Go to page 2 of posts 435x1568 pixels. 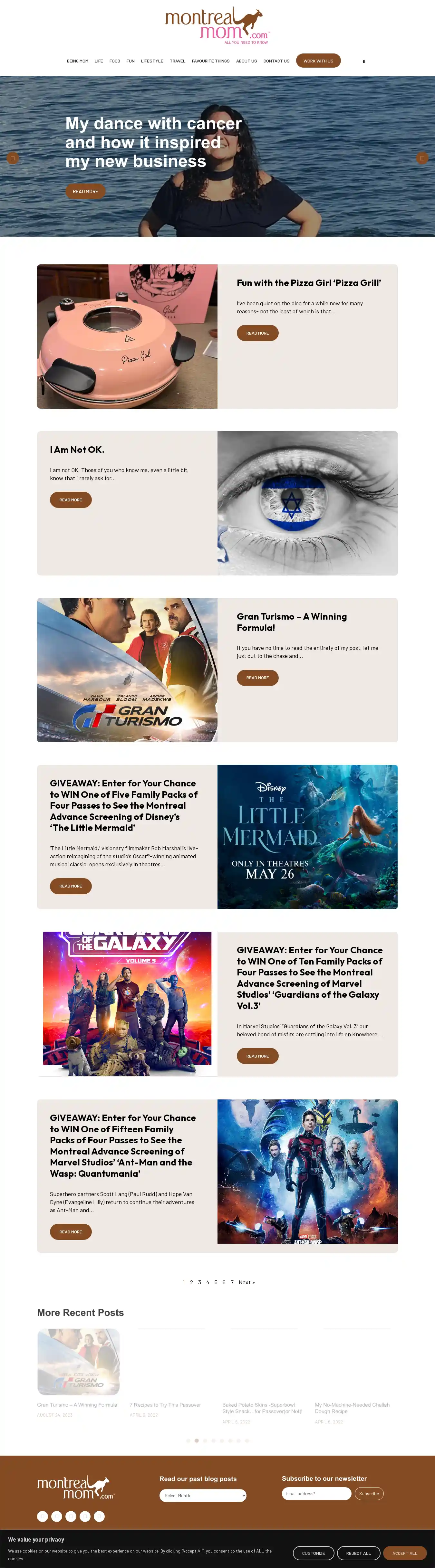[191, 1283]
